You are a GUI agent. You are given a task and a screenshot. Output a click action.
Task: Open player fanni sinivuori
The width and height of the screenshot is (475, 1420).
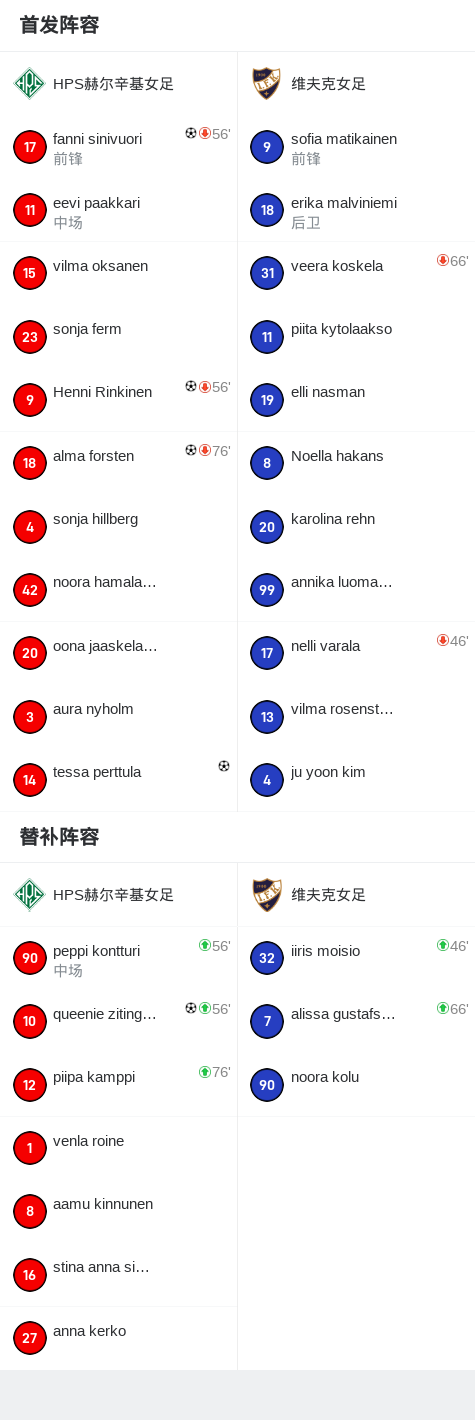(x=118, y=147)
